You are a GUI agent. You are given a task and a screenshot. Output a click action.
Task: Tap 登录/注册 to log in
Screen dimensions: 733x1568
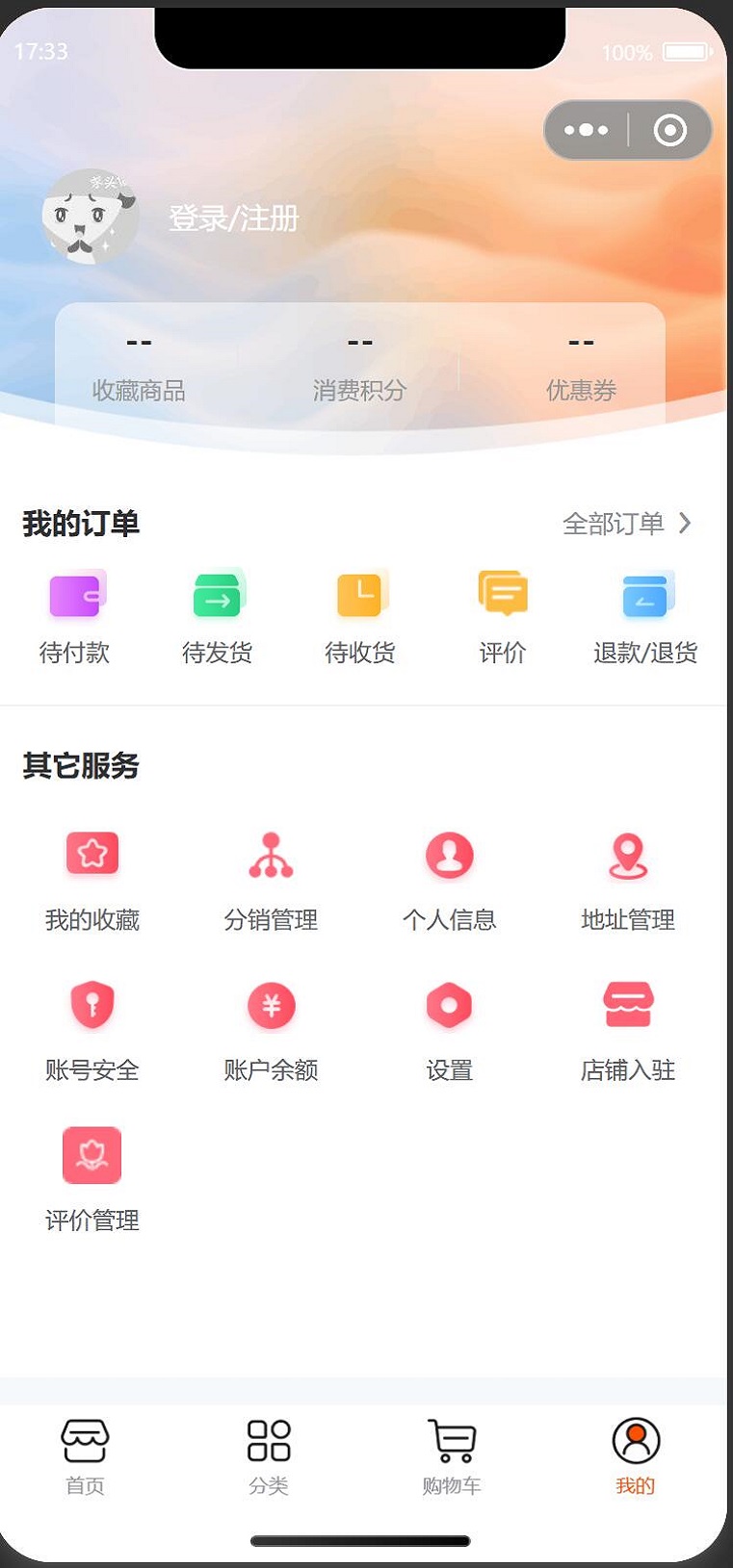234,219
